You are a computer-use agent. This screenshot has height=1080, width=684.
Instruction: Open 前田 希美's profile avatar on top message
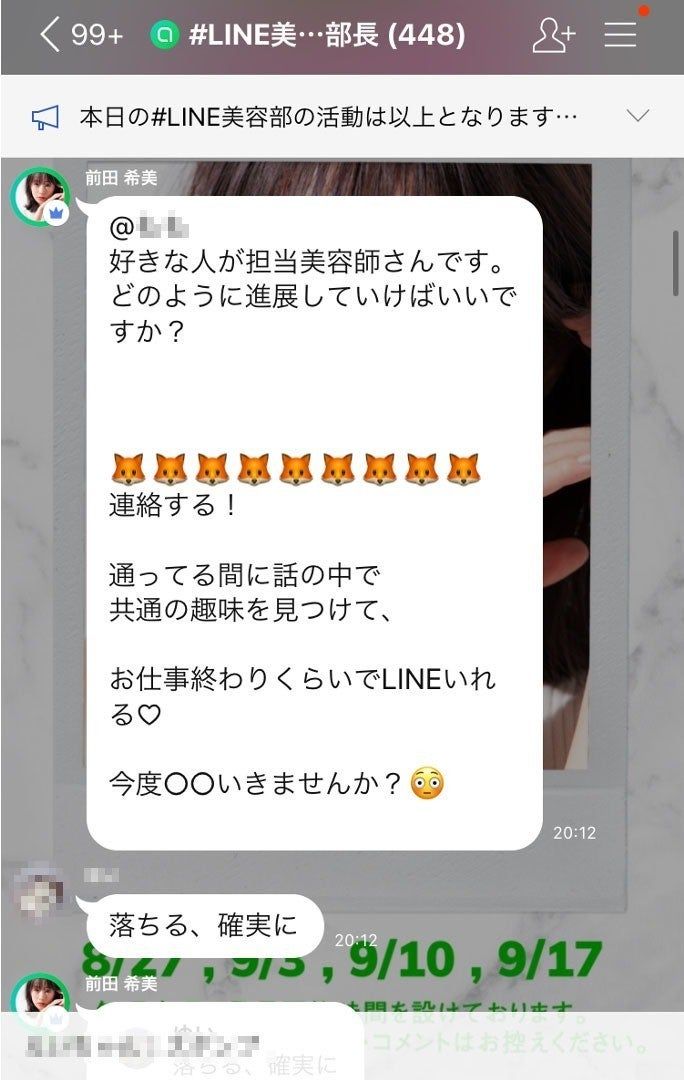pos(40,197)
